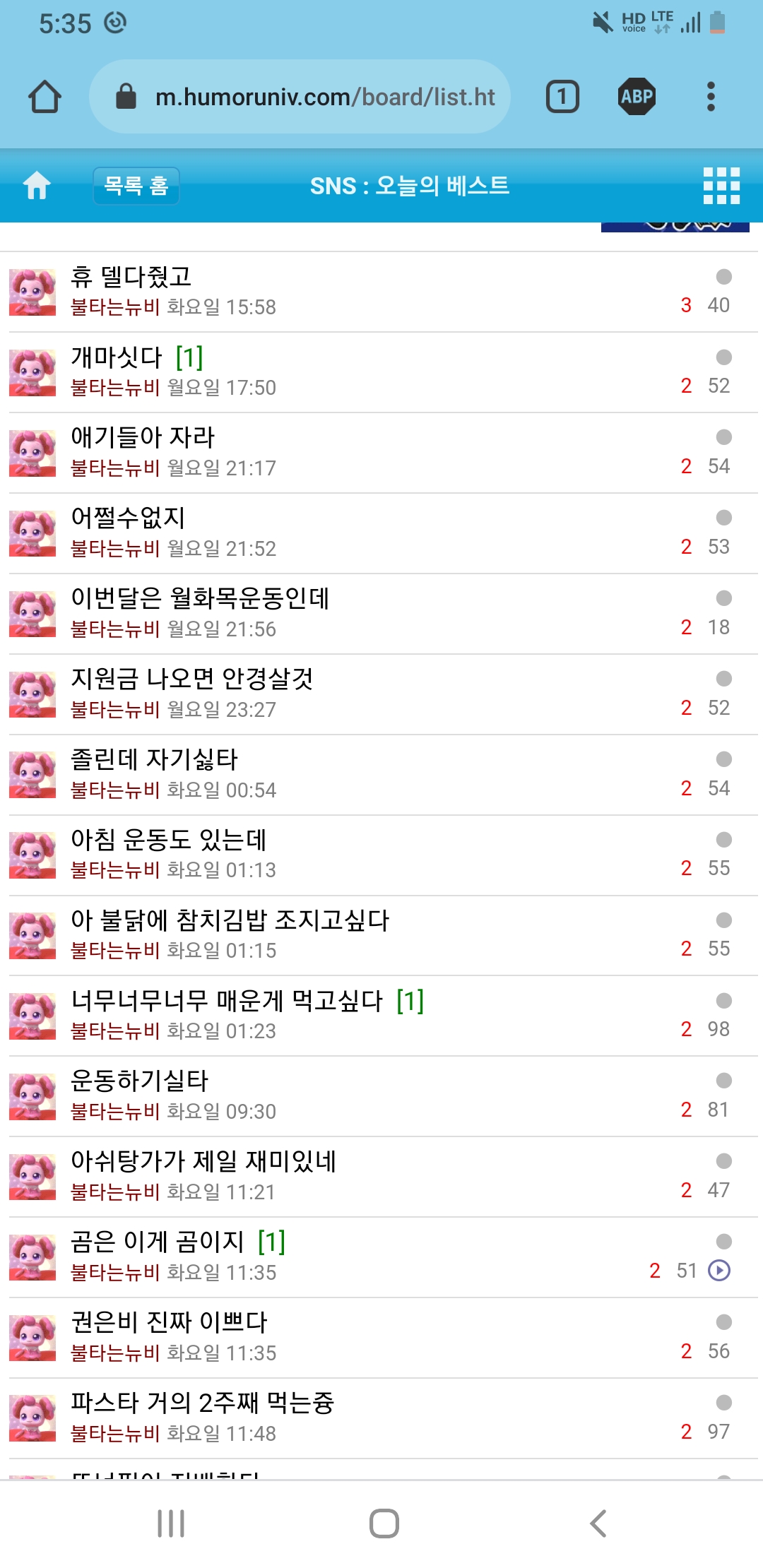This screenshot has width=763, height=1568.
Task: Open the post 지원금 나오면 안경살것
Action: point(381,694)
